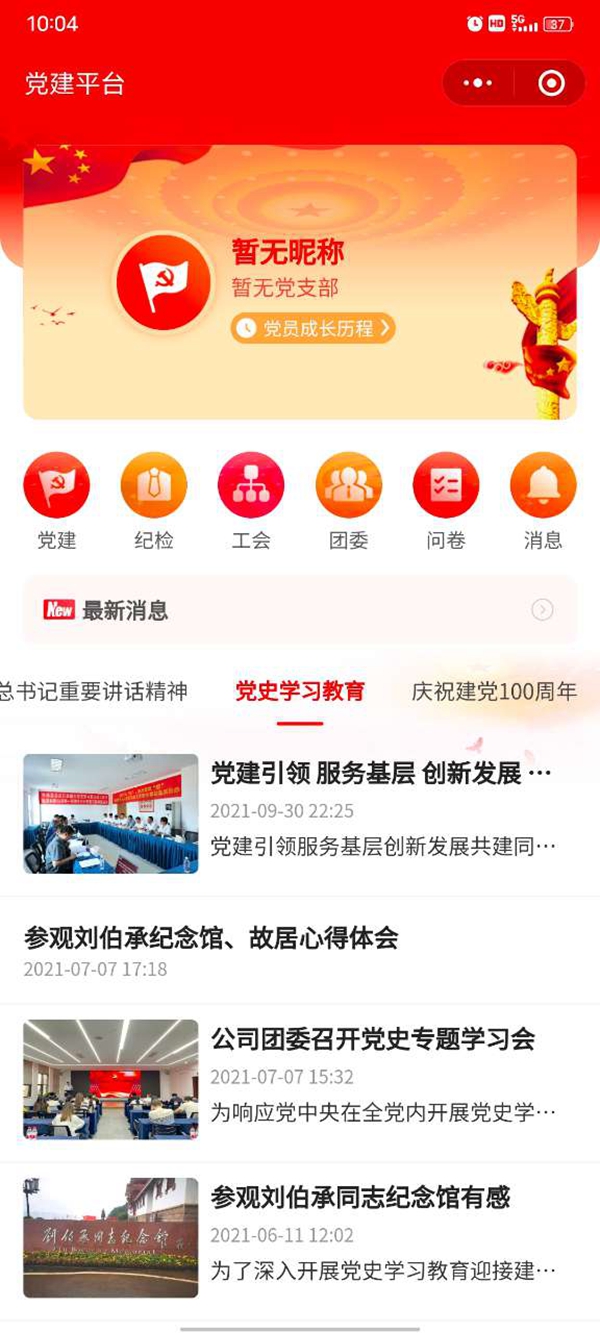View 消息 notifications

pyautogui.click(x=543, y=487)
